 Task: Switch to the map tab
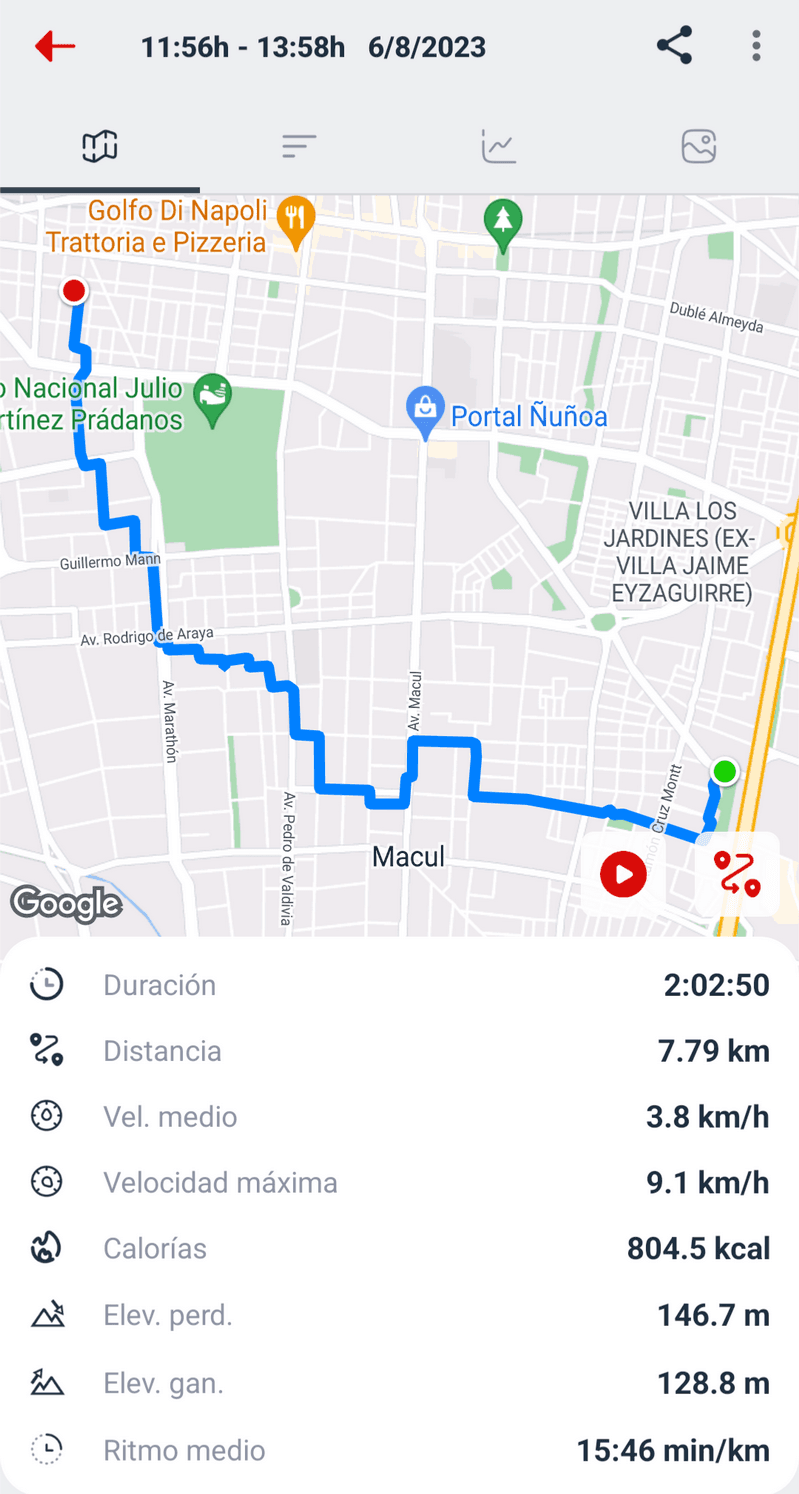click(100, 147)
